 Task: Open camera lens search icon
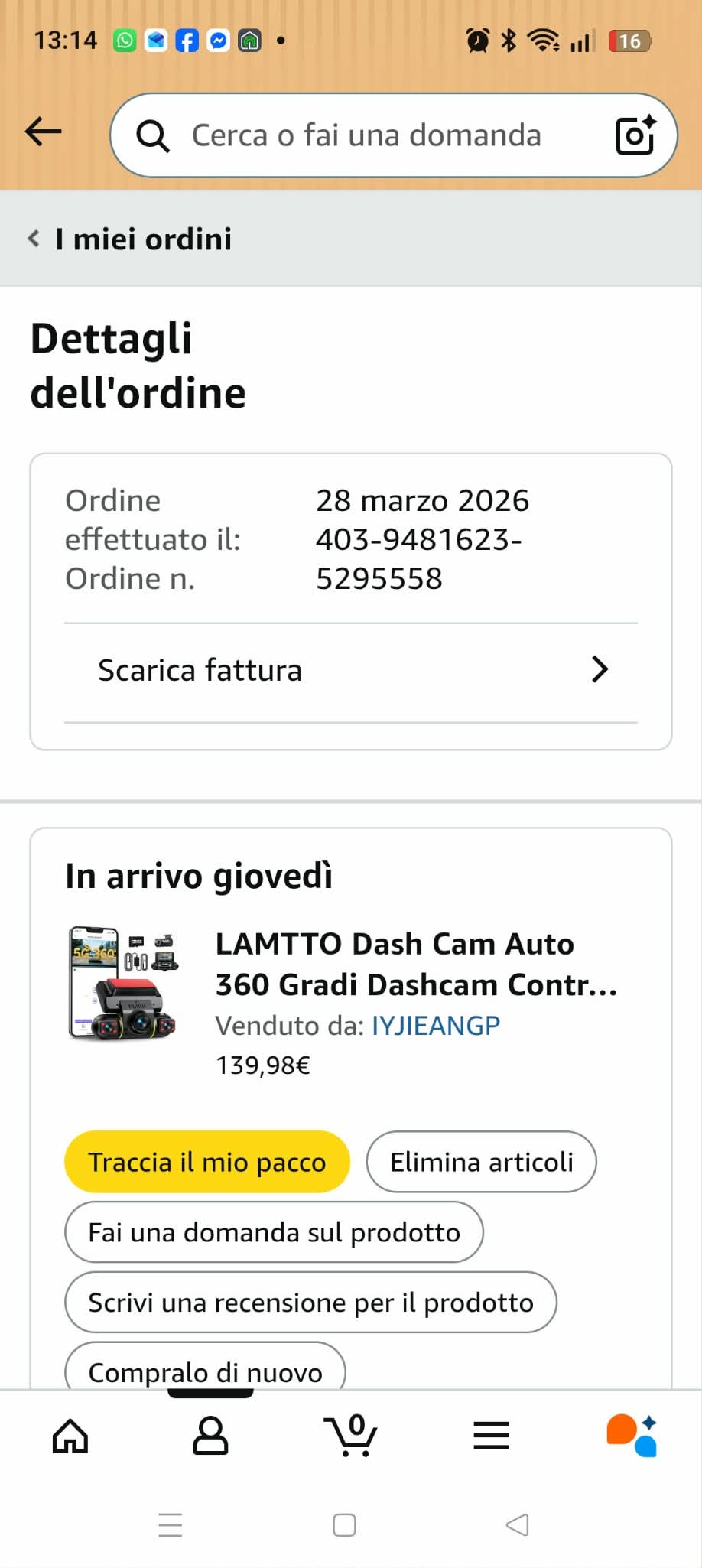pos(636,135)
